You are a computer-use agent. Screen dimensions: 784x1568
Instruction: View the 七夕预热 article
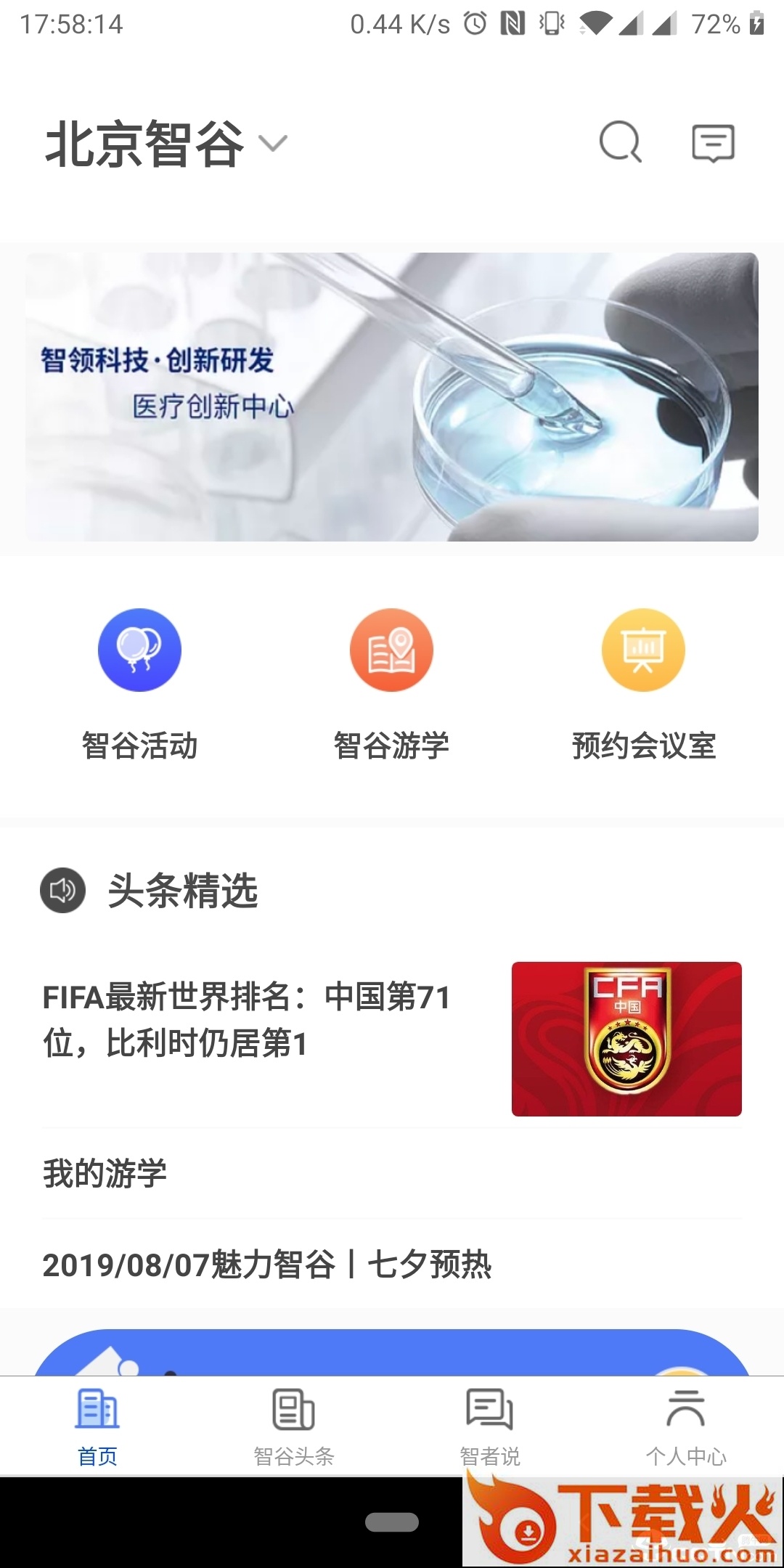(x=267, y=1265)
